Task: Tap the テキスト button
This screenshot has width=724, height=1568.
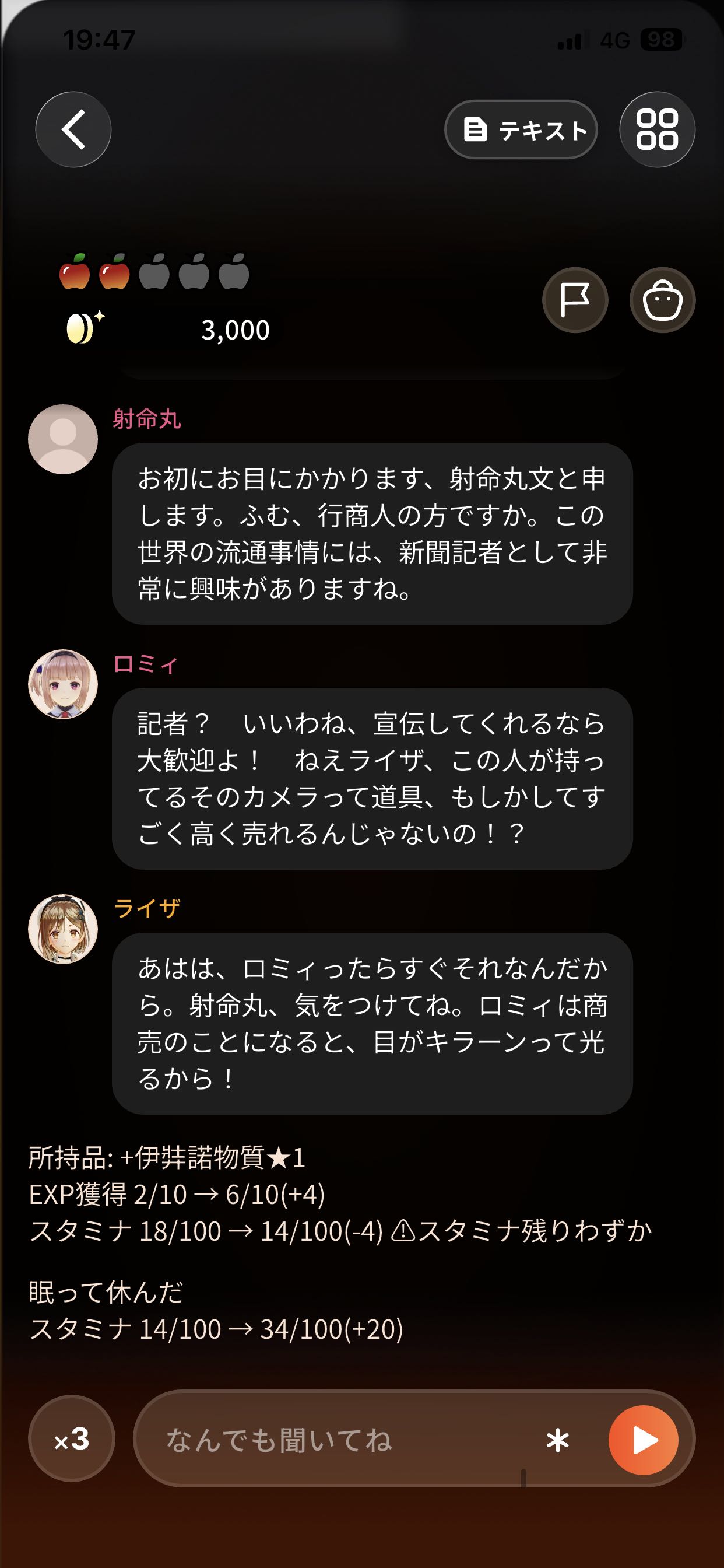Action: coord(521,129)
